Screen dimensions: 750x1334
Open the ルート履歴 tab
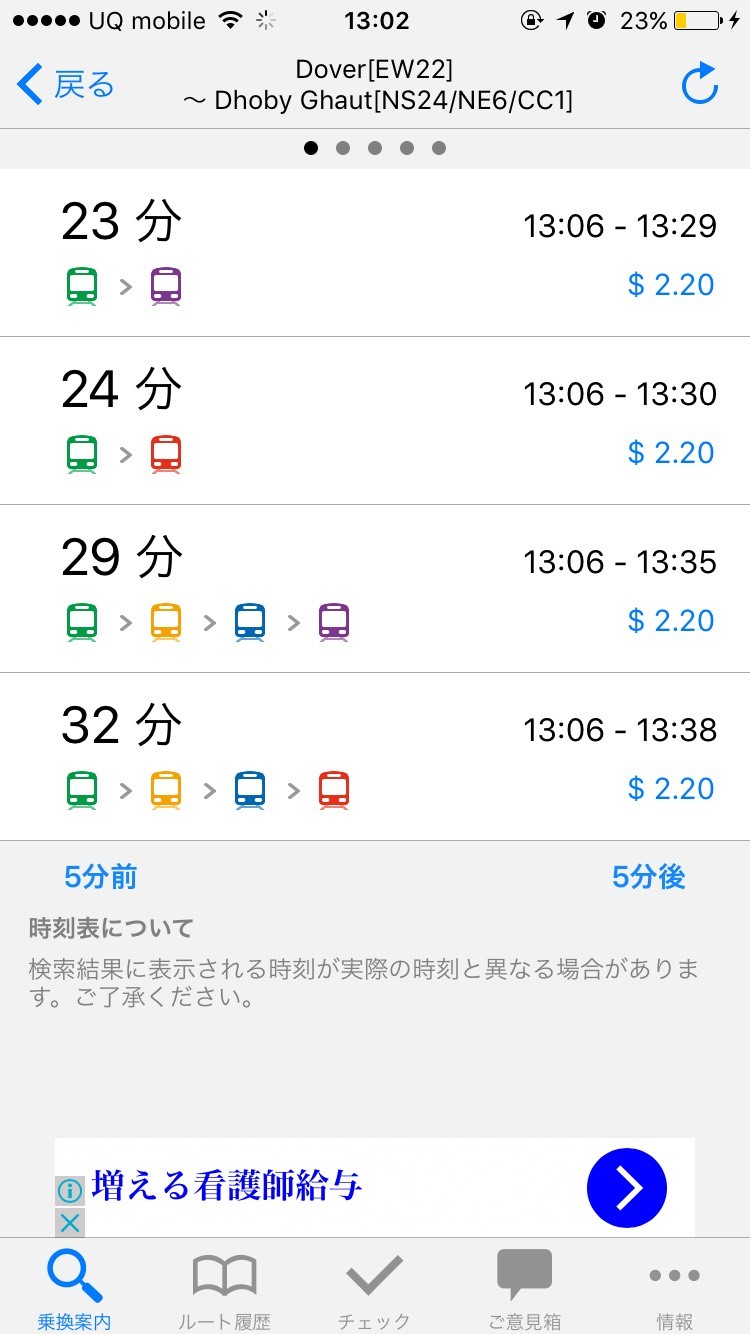click(225, 1288)
